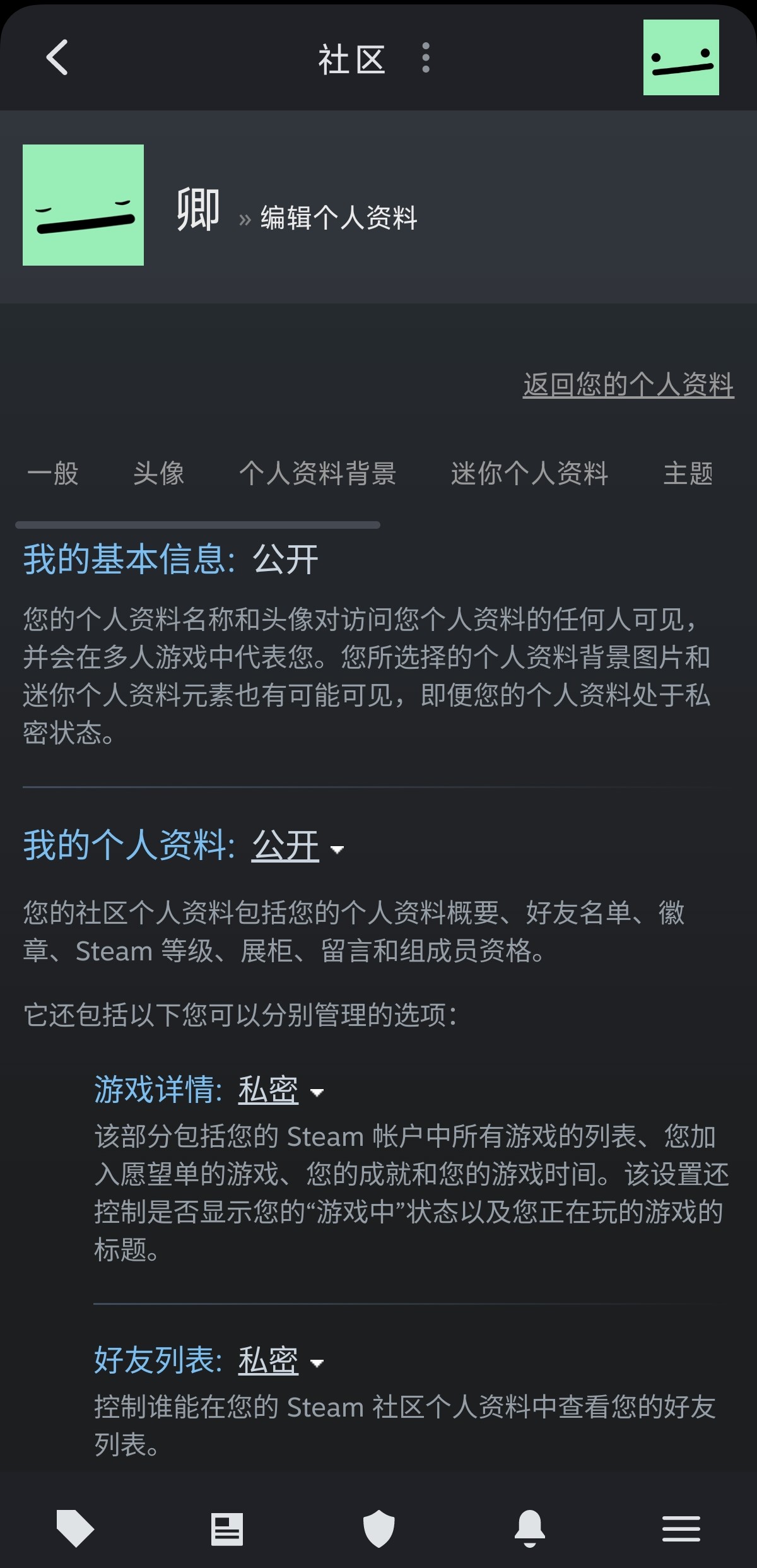The image size is (757, 1568).
Task: Open the three-dot menu beside 社区
Action: point(426,58)
